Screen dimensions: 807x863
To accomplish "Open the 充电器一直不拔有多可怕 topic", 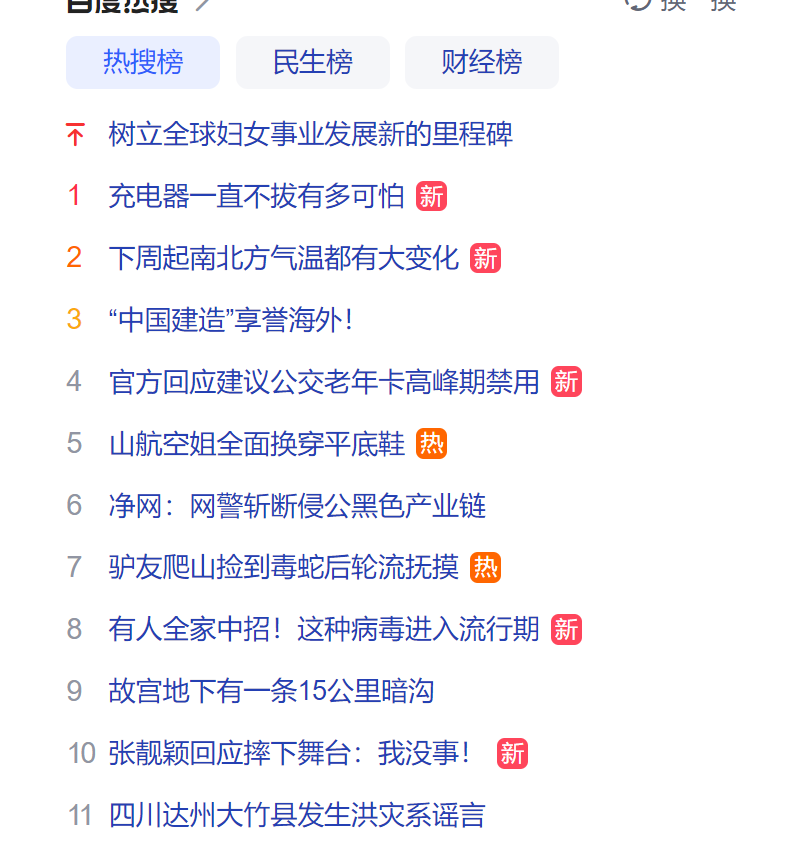I will tap(256, 196).
